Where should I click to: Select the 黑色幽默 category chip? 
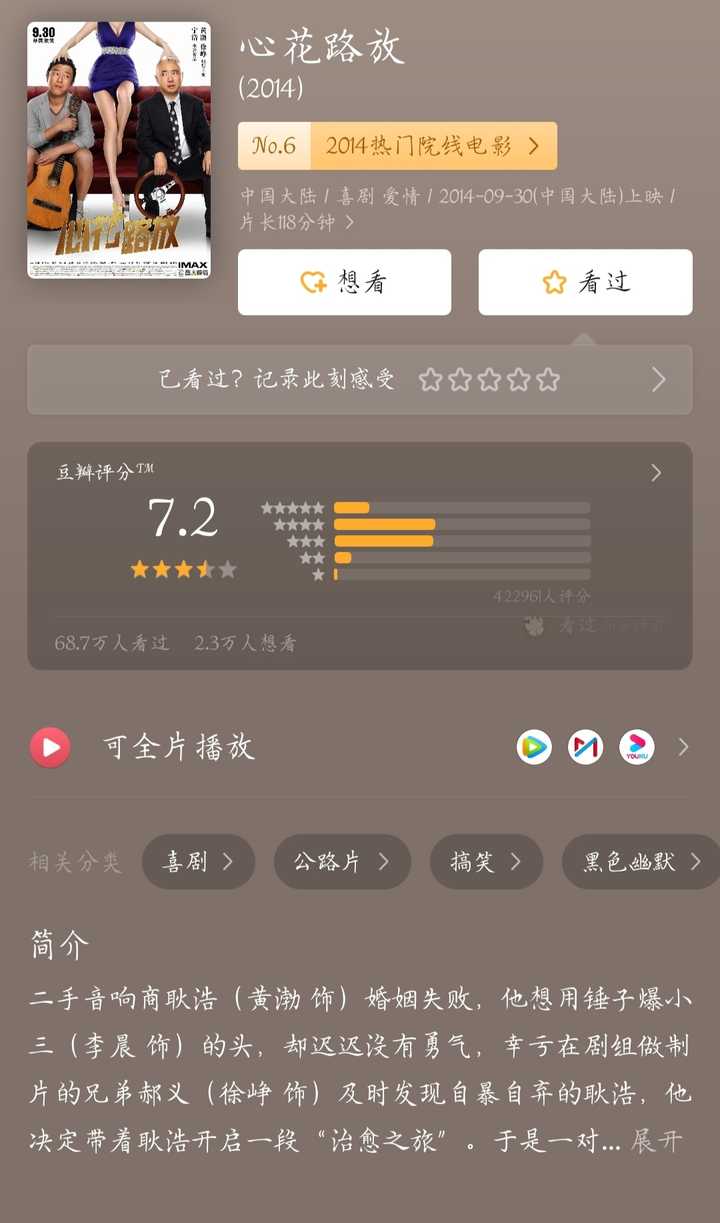(641, 862)
